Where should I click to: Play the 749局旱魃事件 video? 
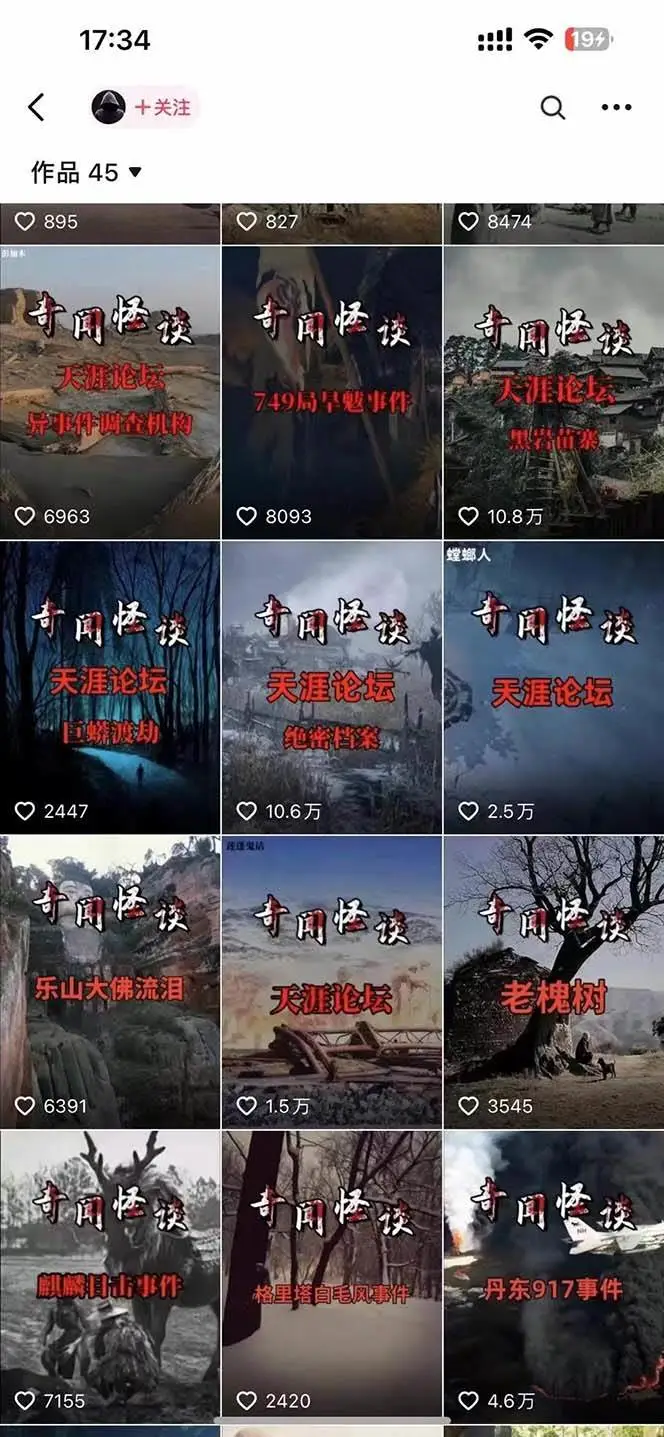coord(331,392)
